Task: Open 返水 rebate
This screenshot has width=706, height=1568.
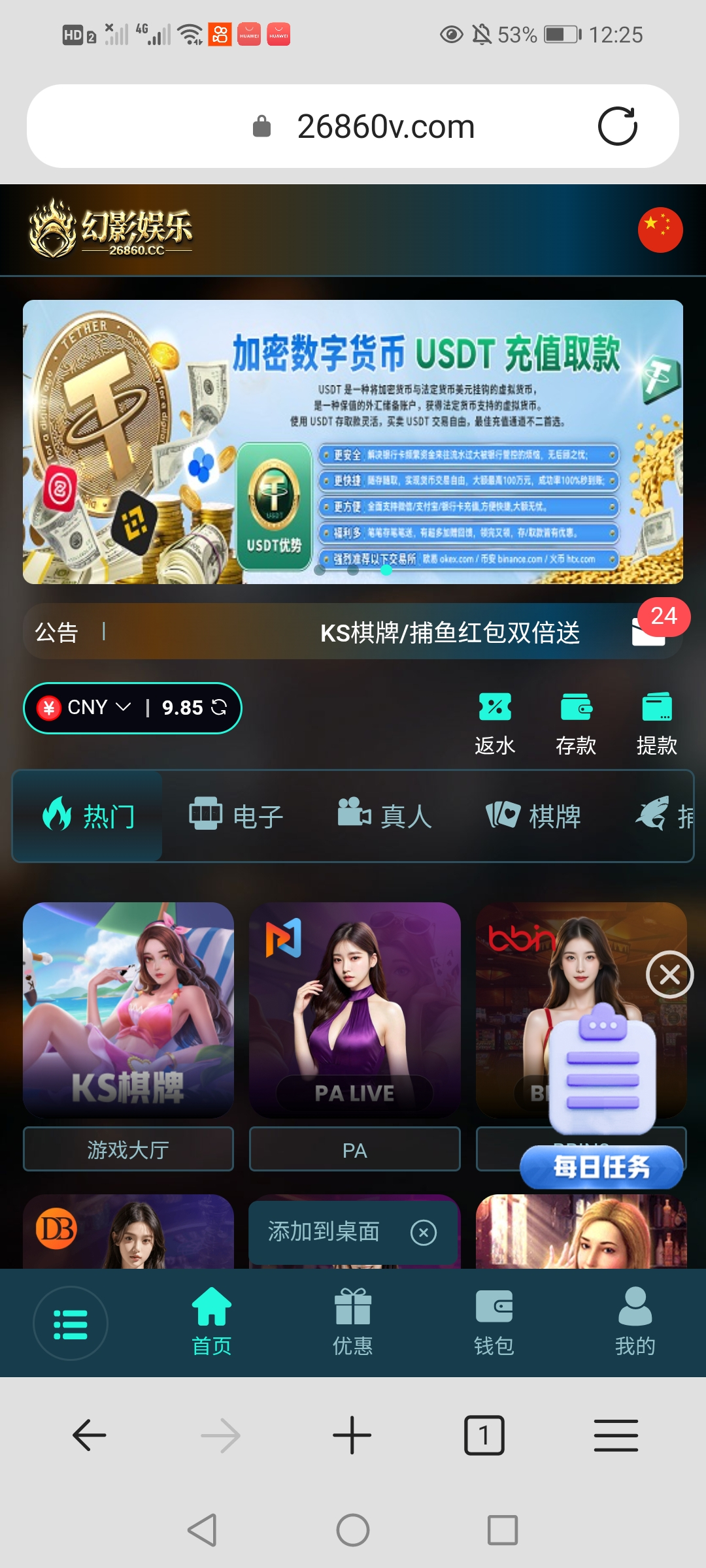Action: (x=495, y=723)
